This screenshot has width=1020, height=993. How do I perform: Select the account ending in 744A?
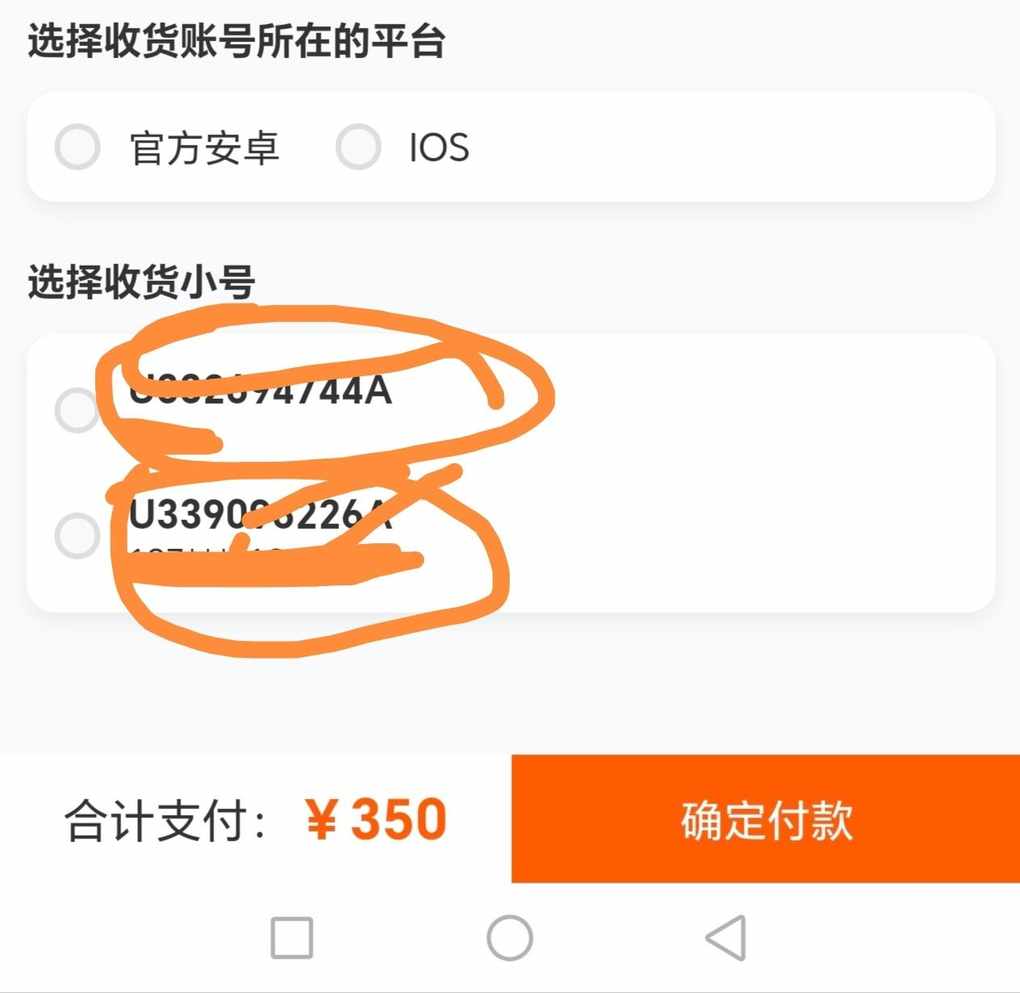76,410
